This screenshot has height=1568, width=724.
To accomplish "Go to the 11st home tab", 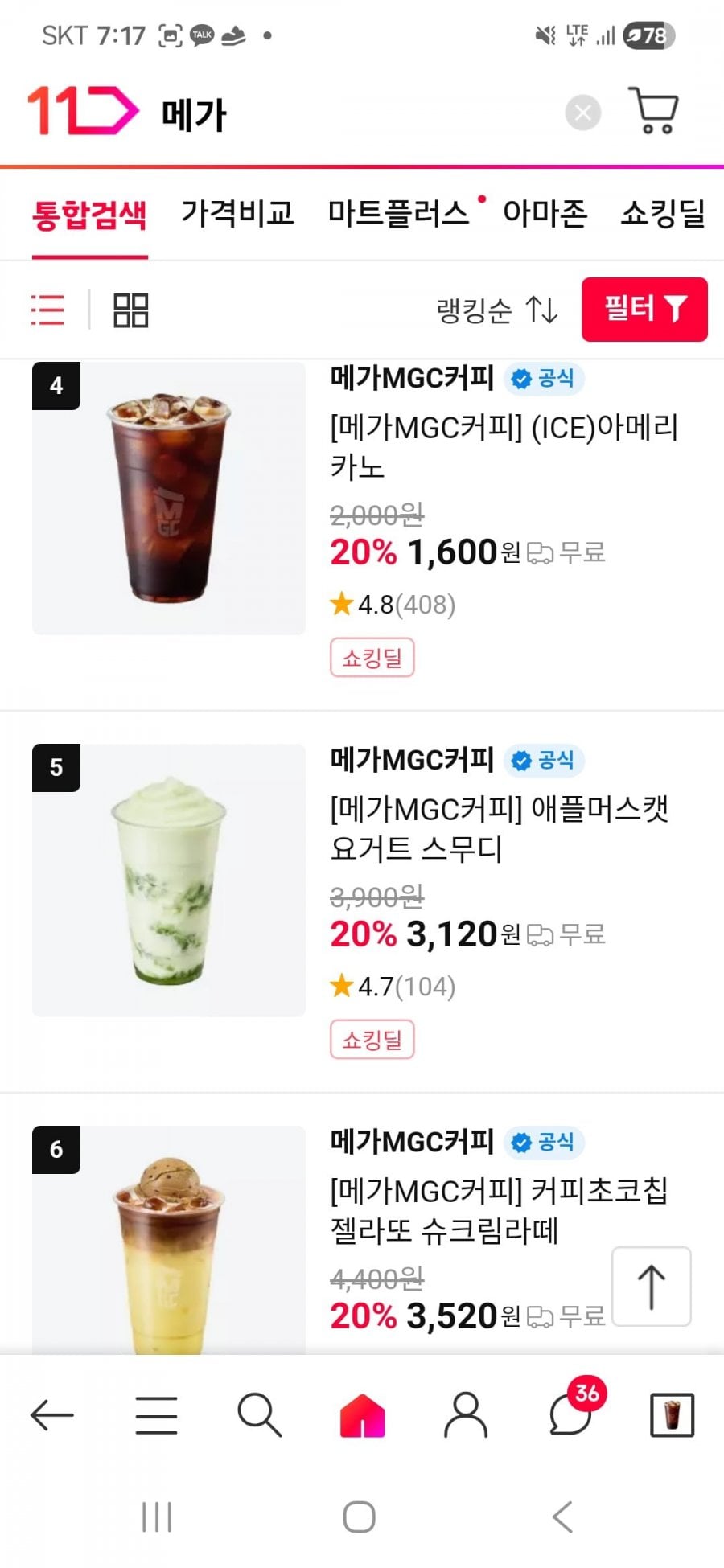I will [362, 1415].
